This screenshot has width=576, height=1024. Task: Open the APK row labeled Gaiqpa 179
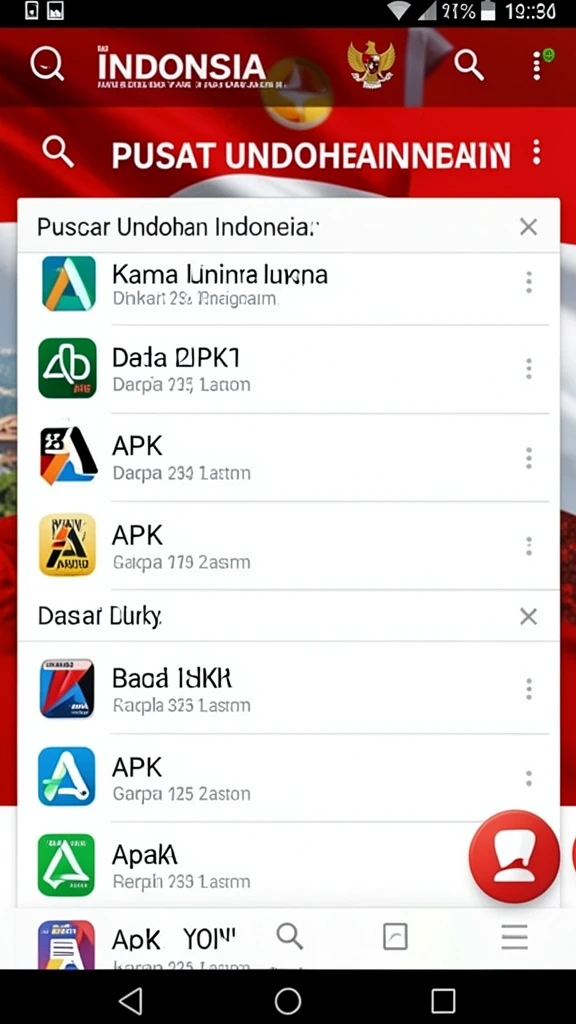point(288,546)
